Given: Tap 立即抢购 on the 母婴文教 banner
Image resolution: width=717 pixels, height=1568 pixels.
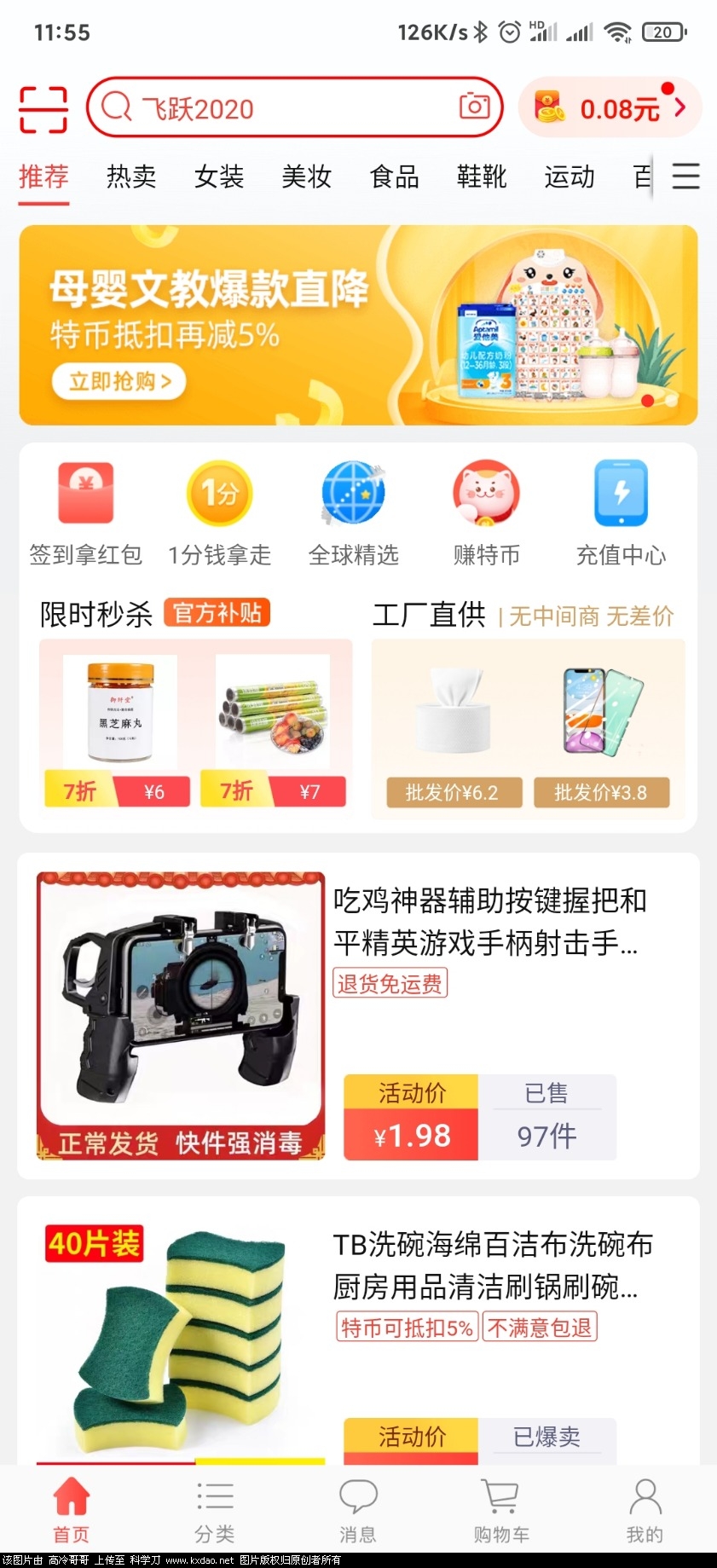Looking at the screenshot, I should pos(119,381).
